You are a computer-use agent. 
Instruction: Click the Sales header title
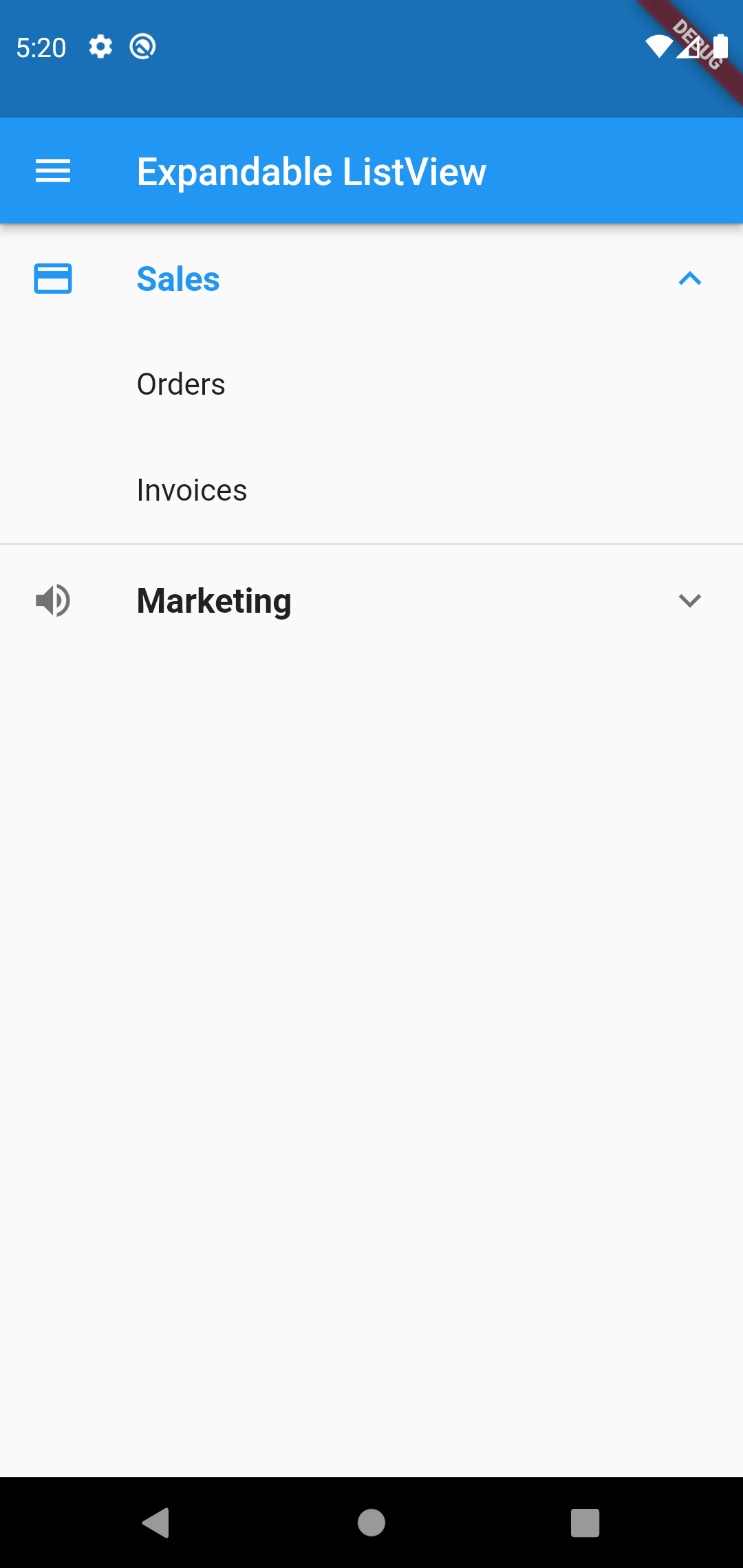(177, 279)
